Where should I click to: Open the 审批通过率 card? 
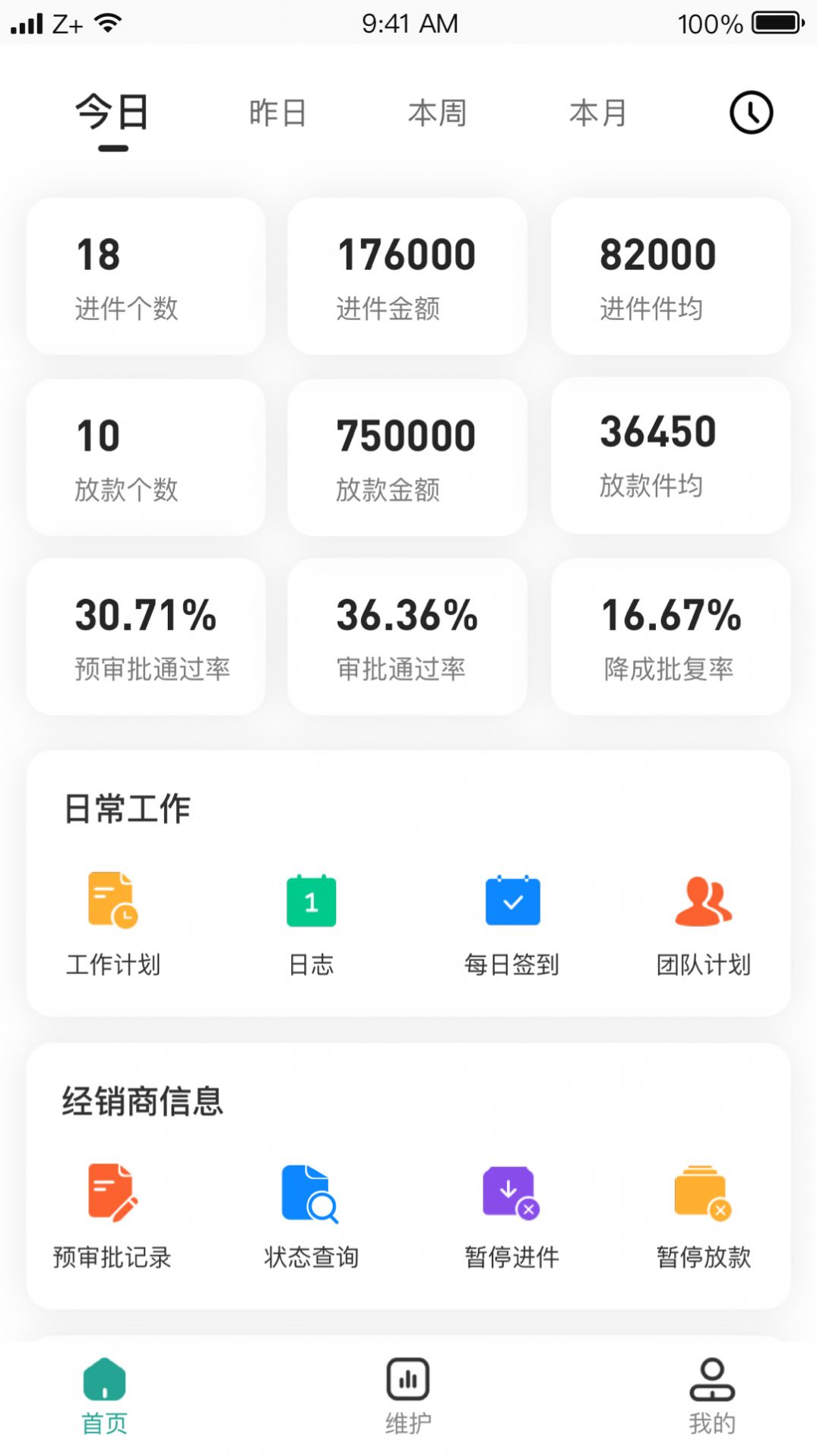click(407, 637)
